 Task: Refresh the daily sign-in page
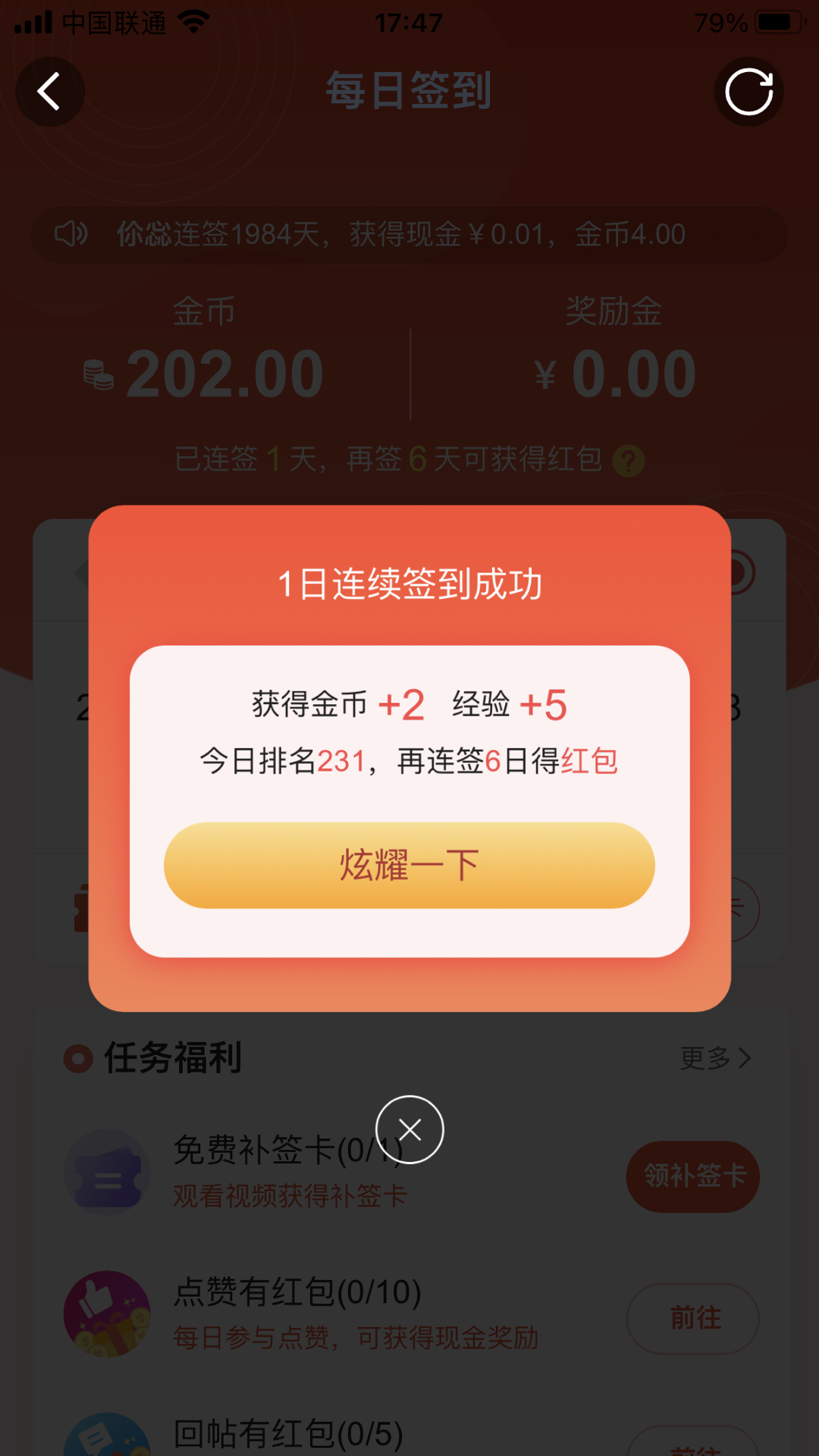tap(748, 92)
